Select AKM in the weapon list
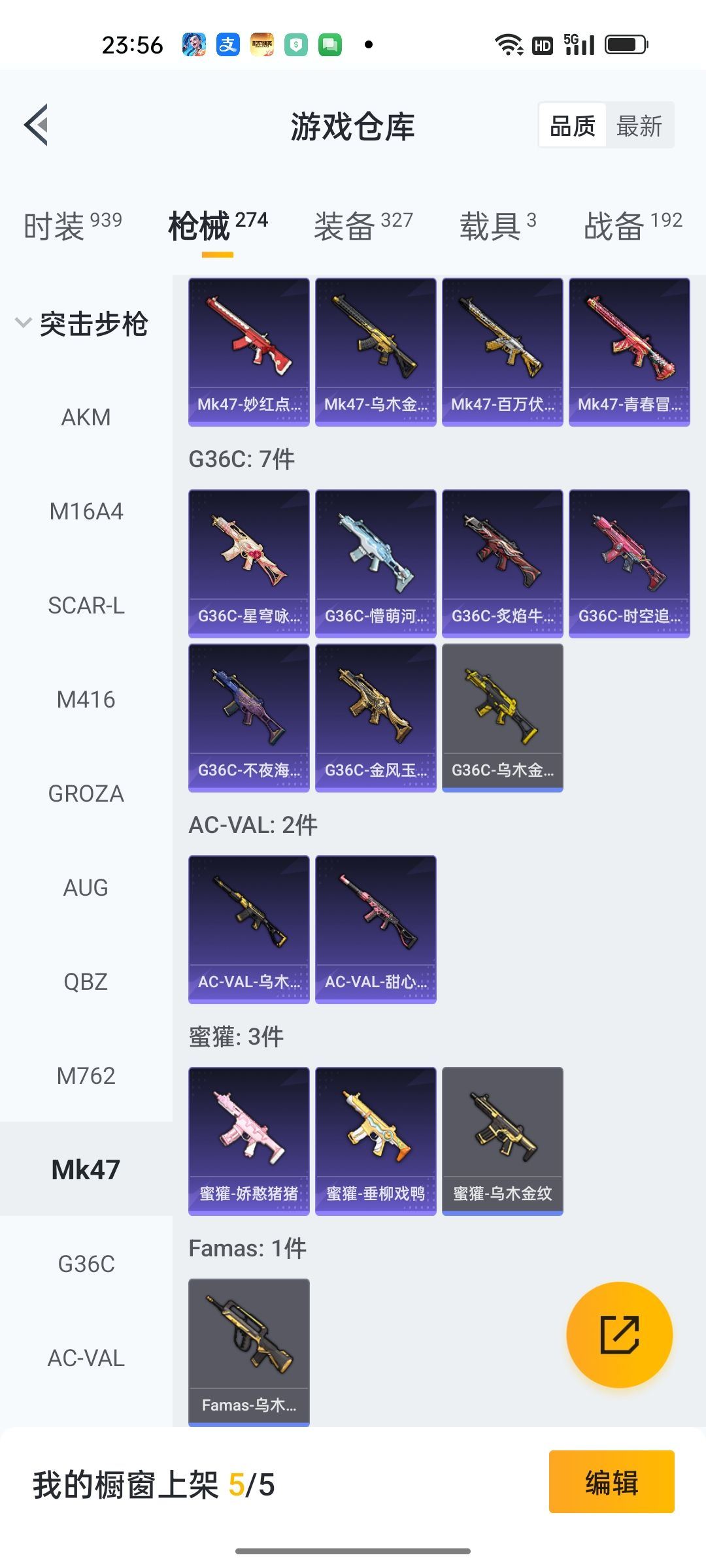This screenshot has height=1568, width=706. coord(86,417)
